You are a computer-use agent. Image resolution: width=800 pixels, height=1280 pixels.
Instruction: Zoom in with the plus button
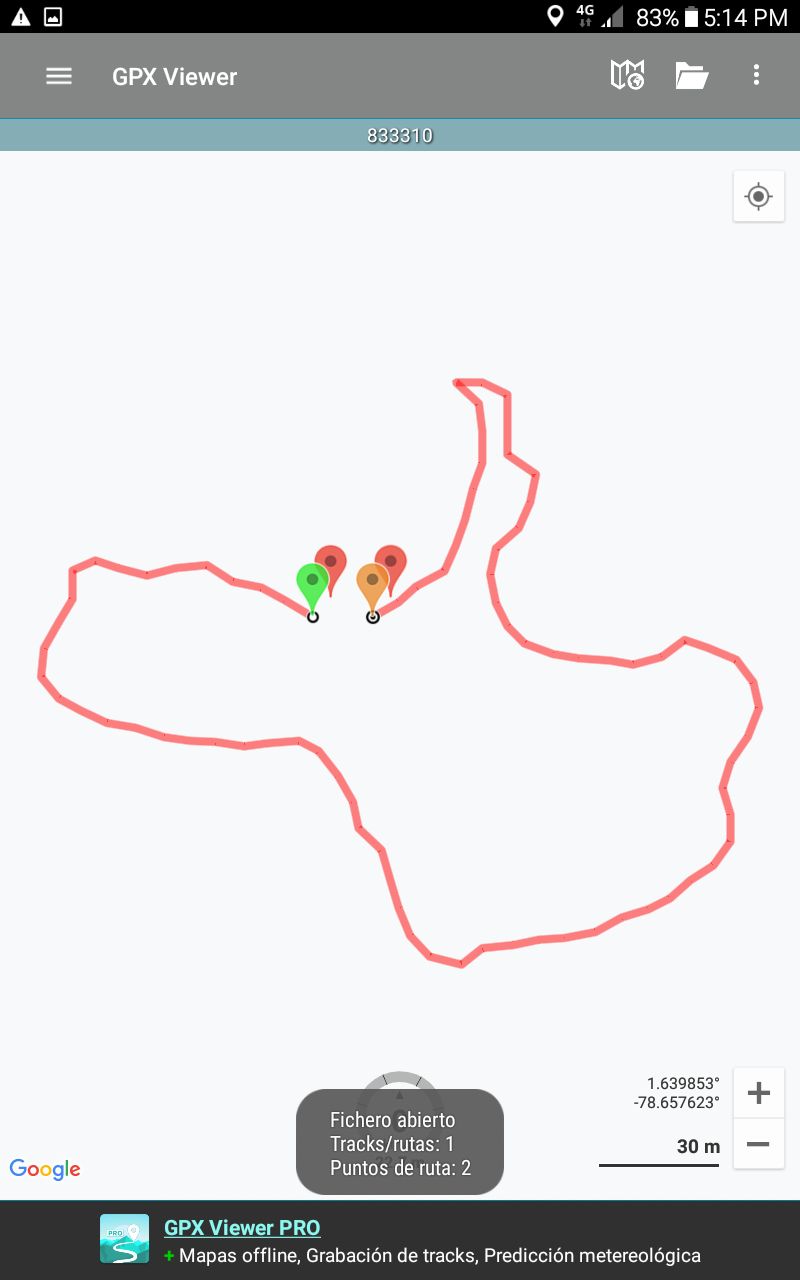click(758, 1093)
